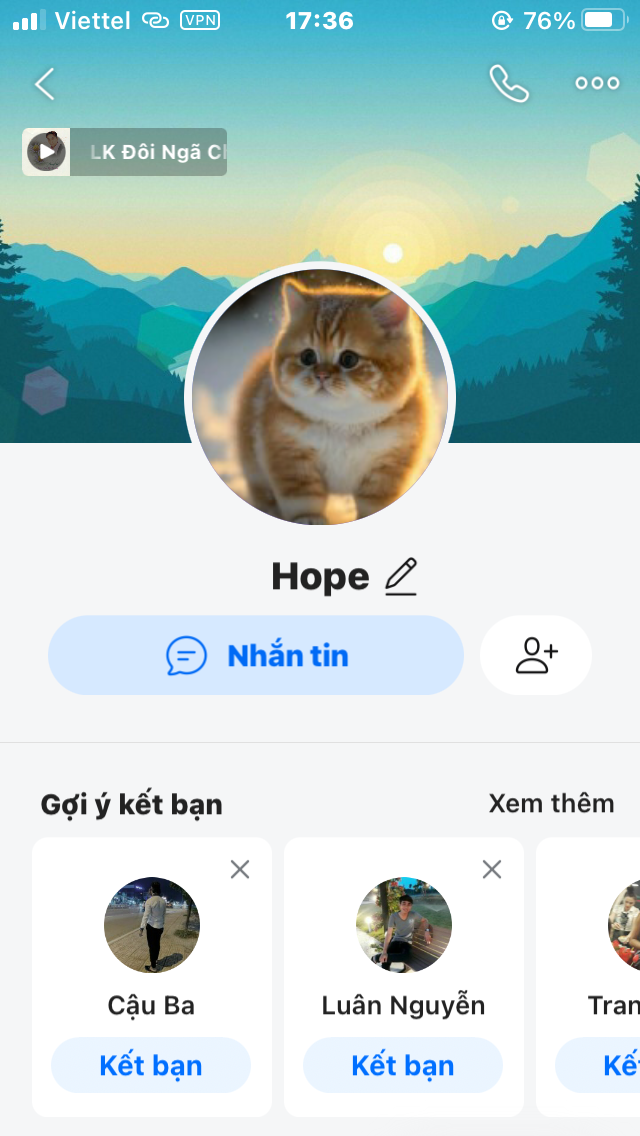Play the LK Đôi Ngã profile song

coord(46,152)
